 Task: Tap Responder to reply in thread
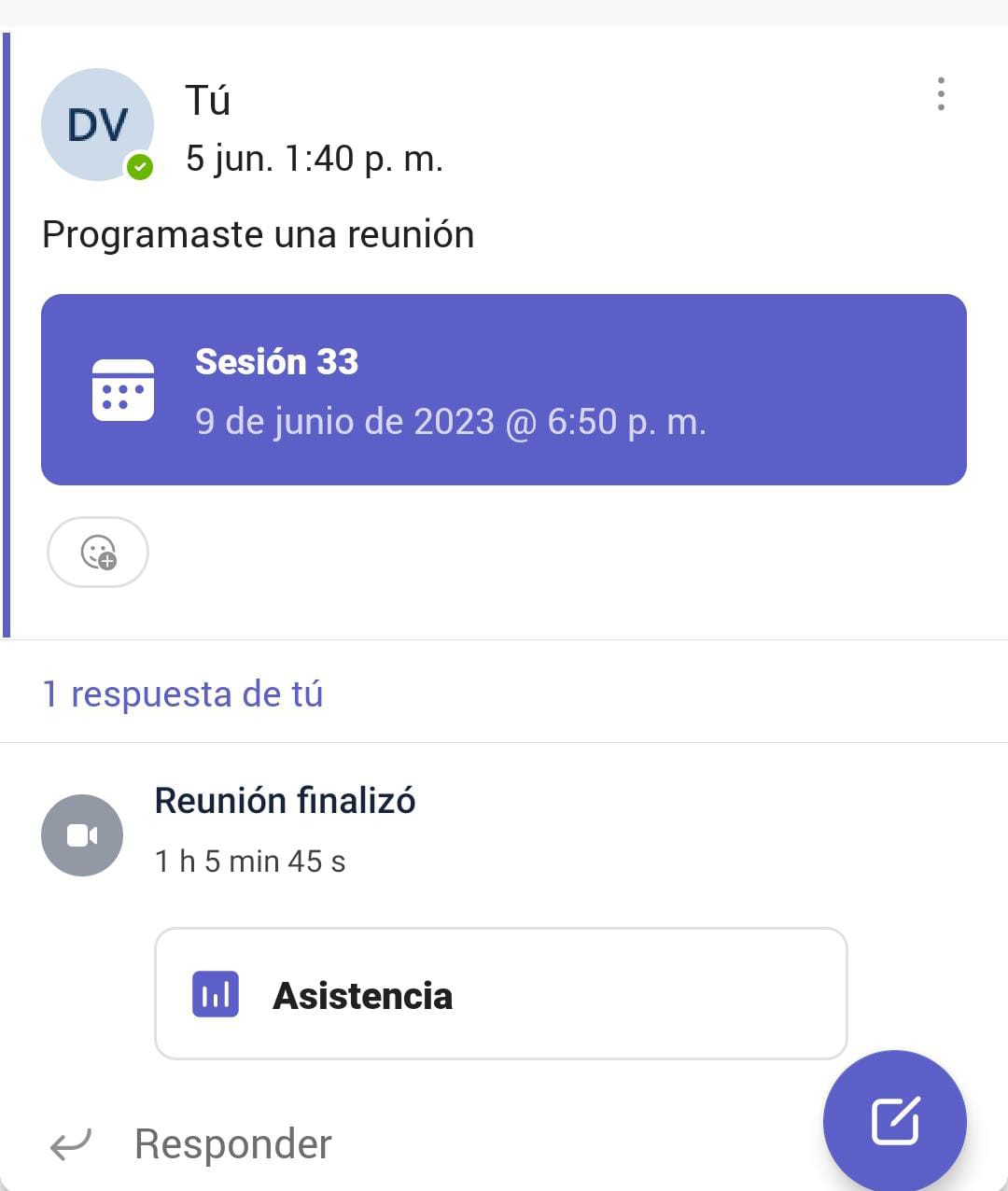point(232,1143)
